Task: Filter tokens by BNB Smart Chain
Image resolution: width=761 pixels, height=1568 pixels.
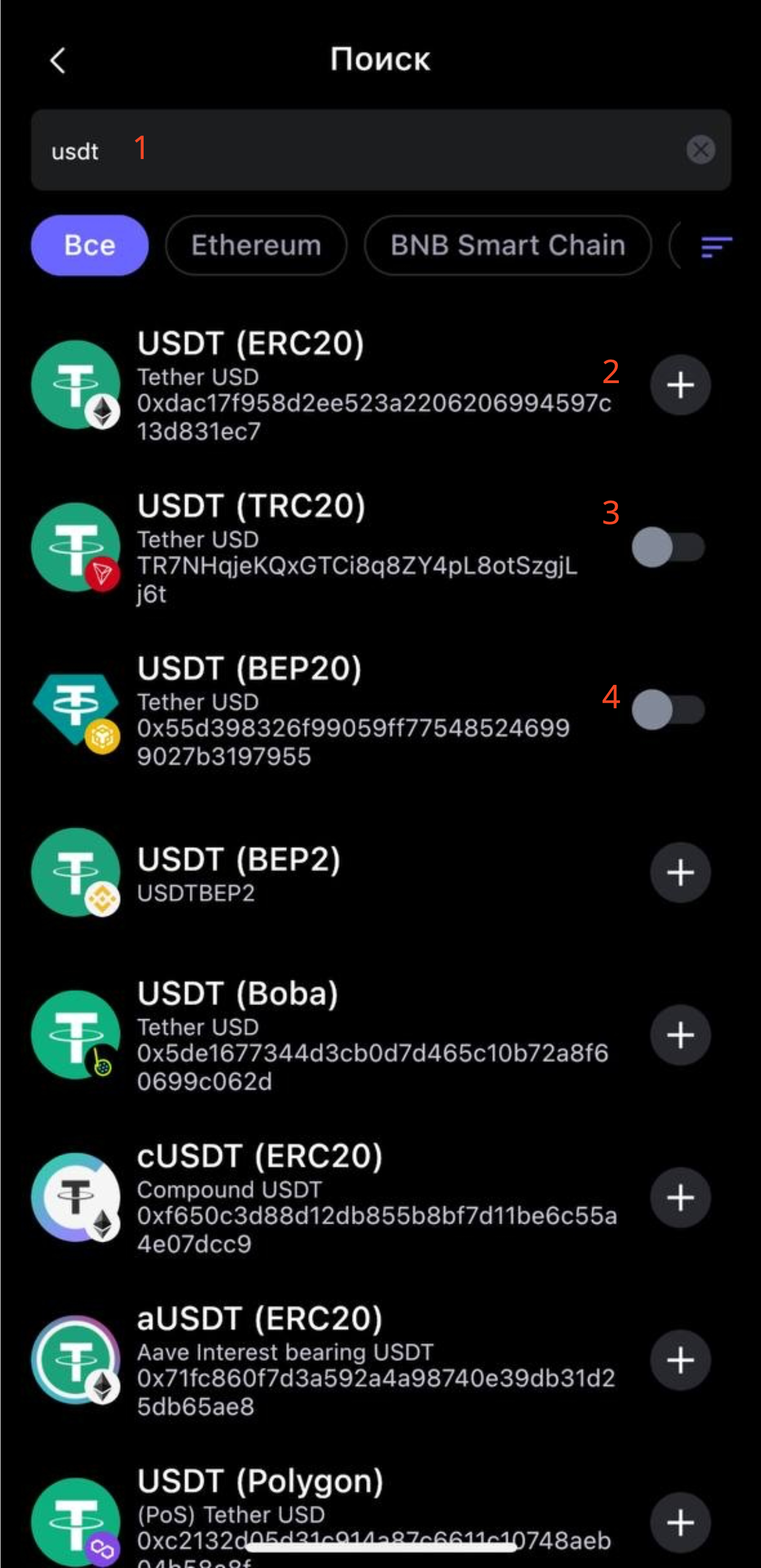Action: click(508, 245)
